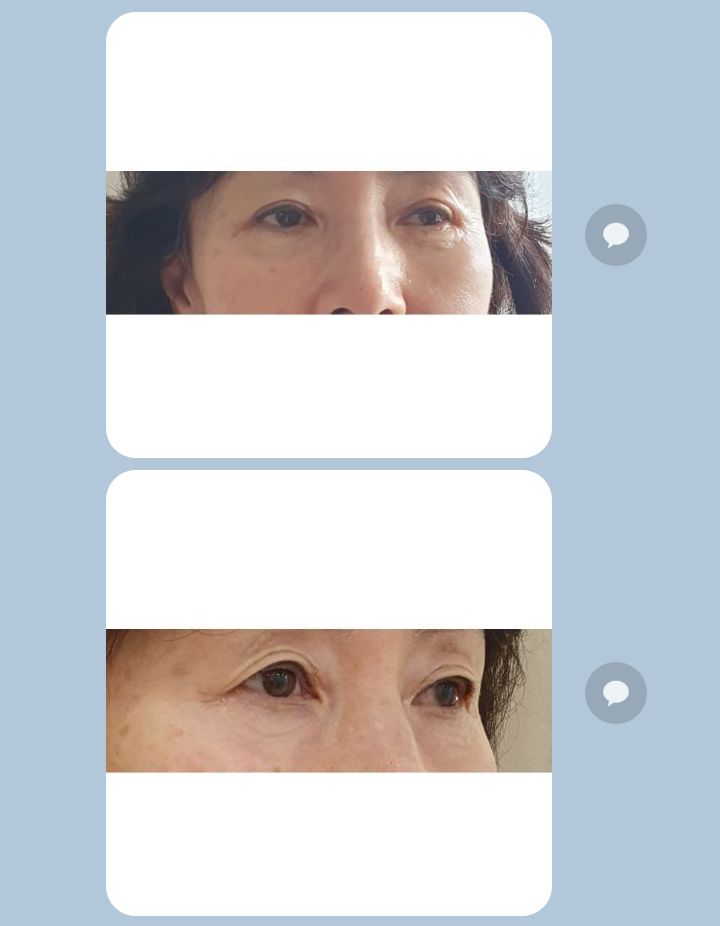Image resolution: width=720 pixels, height=926 pixels.
Task: Tap the comment bubble next to the second photo
Action: click(x=615, y=693)
